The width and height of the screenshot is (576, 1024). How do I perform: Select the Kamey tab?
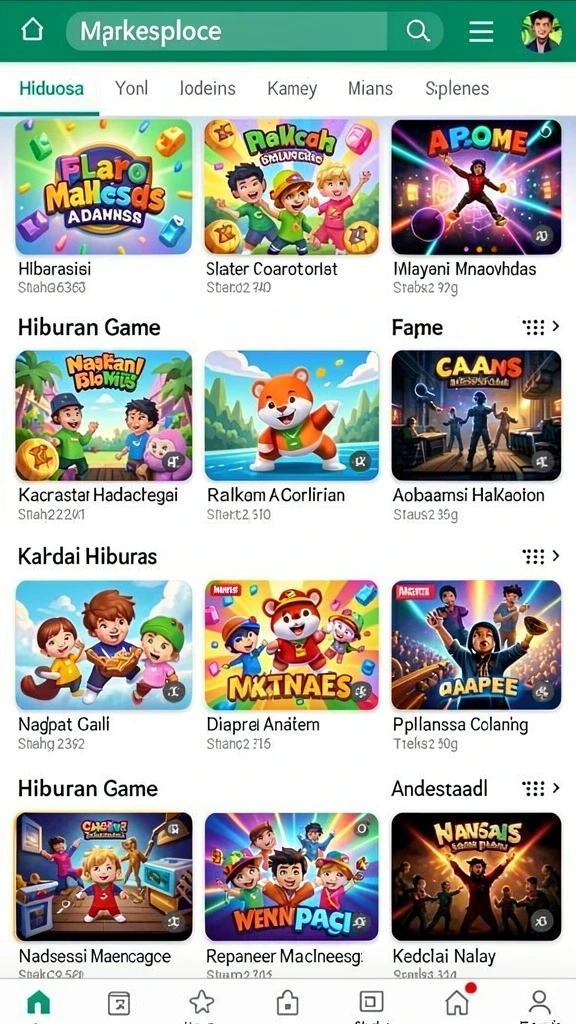coord(292,88)
